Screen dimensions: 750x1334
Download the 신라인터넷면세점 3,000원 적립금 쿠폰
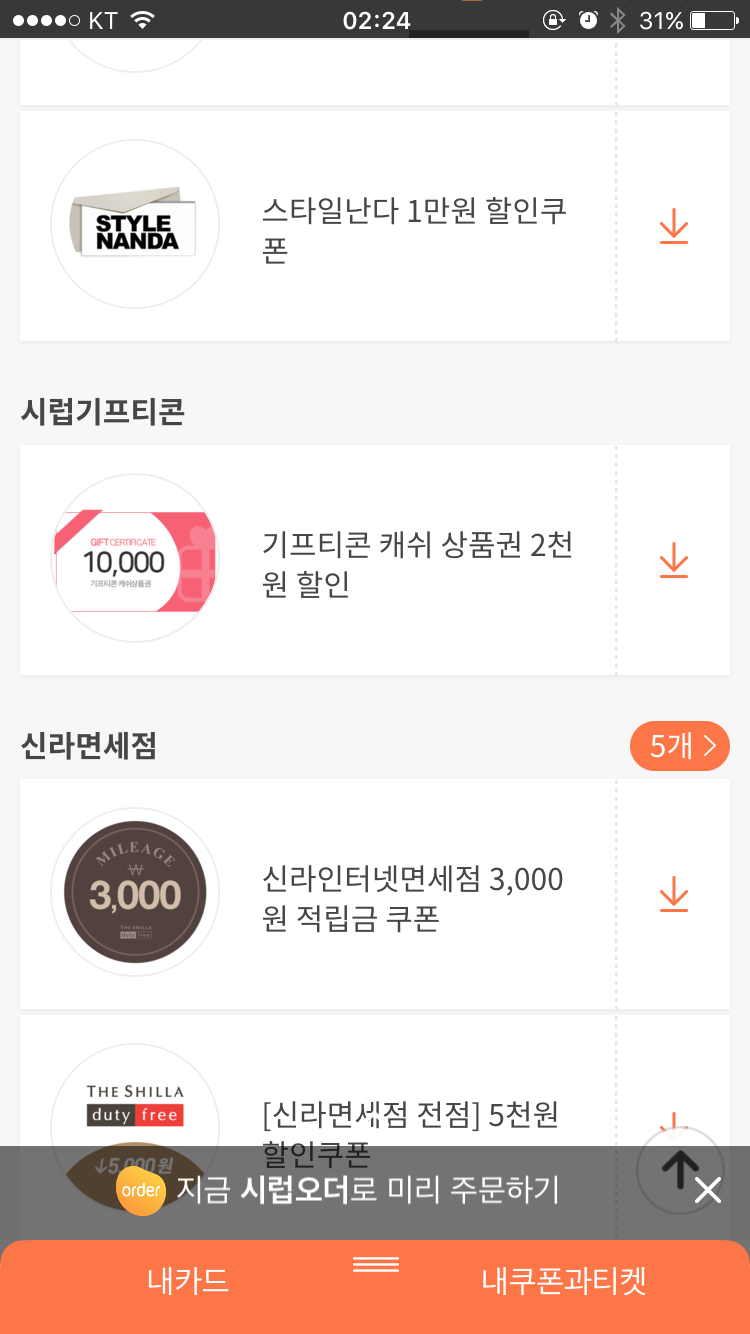pyautogui.click(x=674, y=895)
